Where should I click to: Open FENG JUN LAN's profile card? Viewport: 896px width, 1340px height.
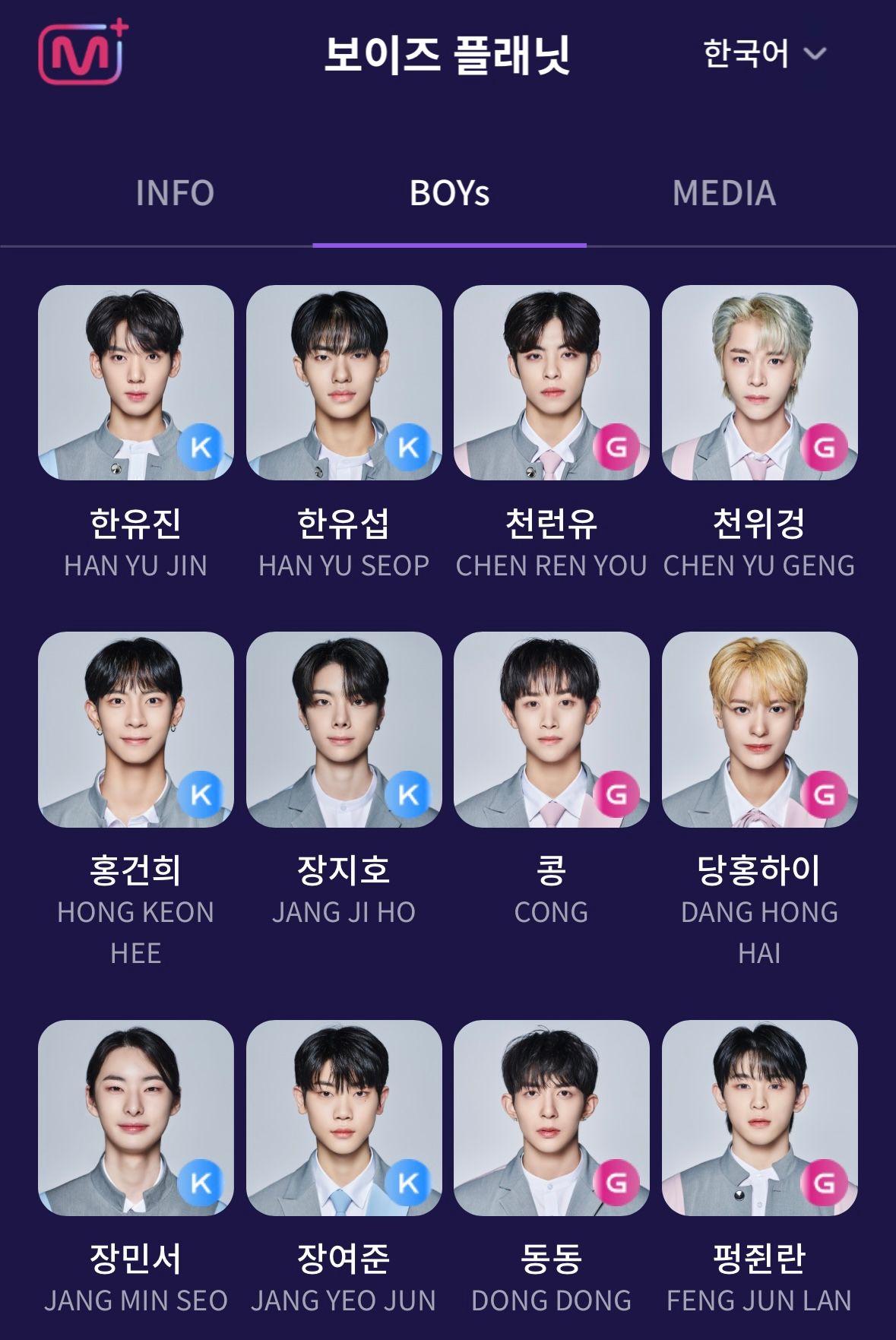[x=759, y=1118]
